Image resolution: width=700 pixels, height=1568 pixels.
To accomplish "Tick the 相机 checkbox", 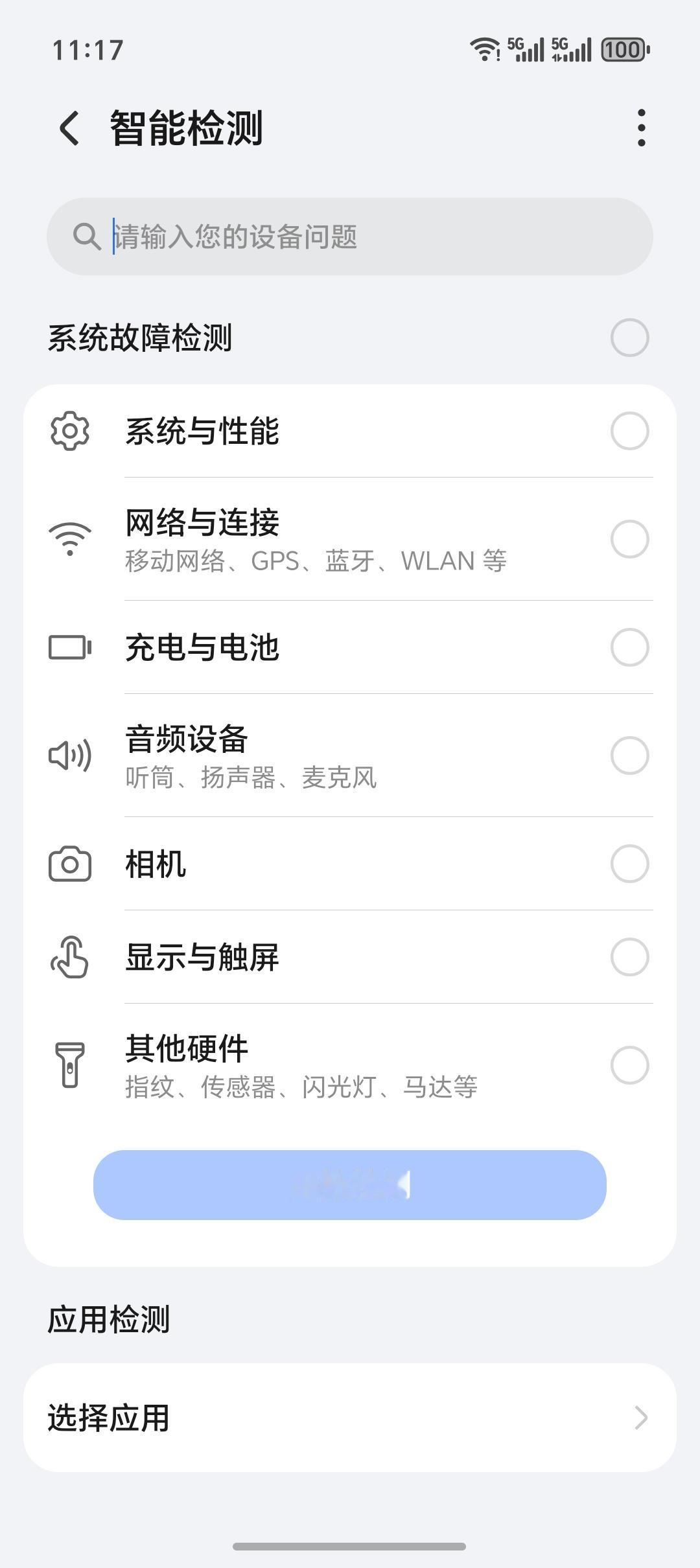I will point(629,864).
